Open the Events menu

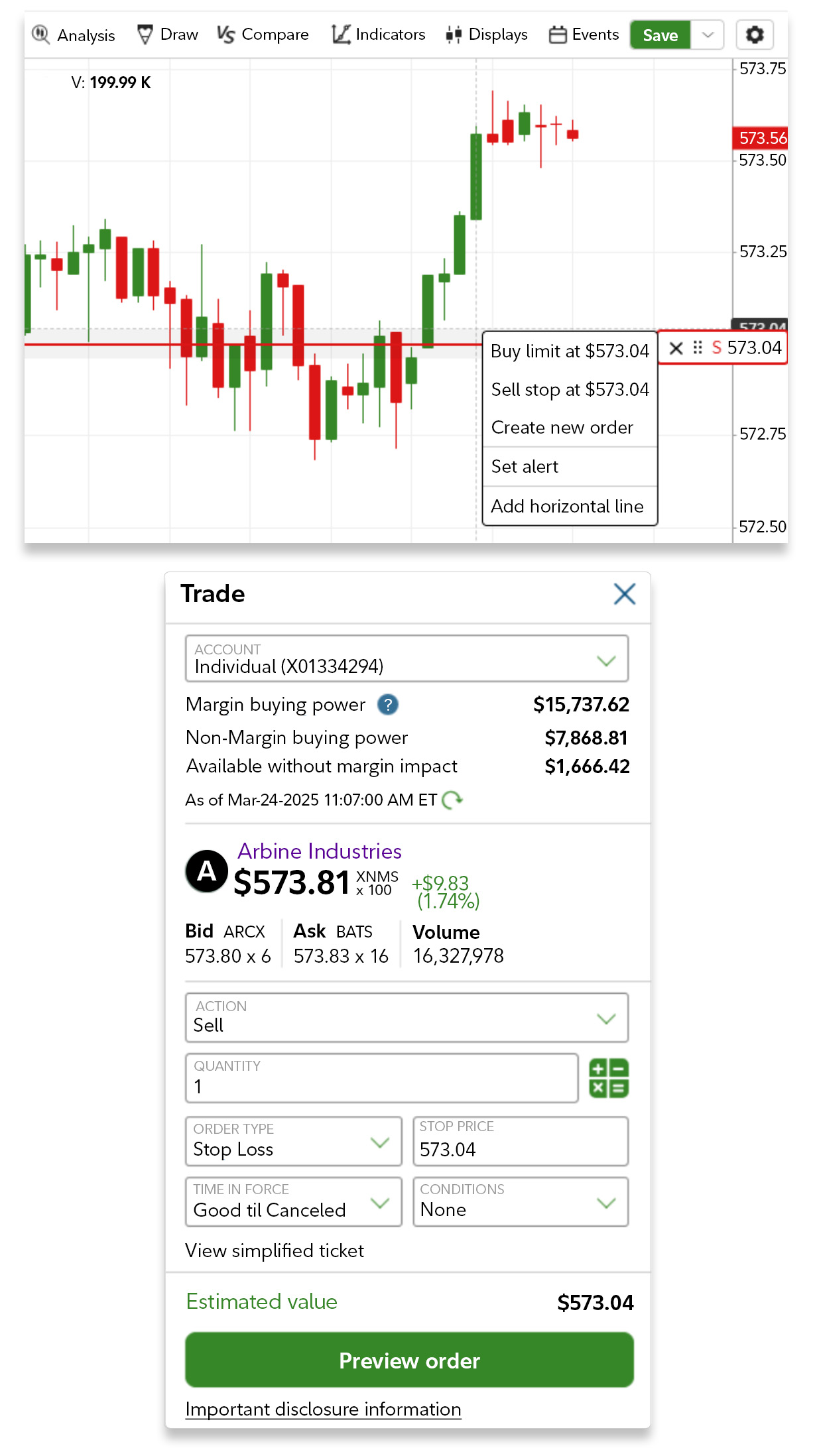pyautogui.click(x=584, y=34)
